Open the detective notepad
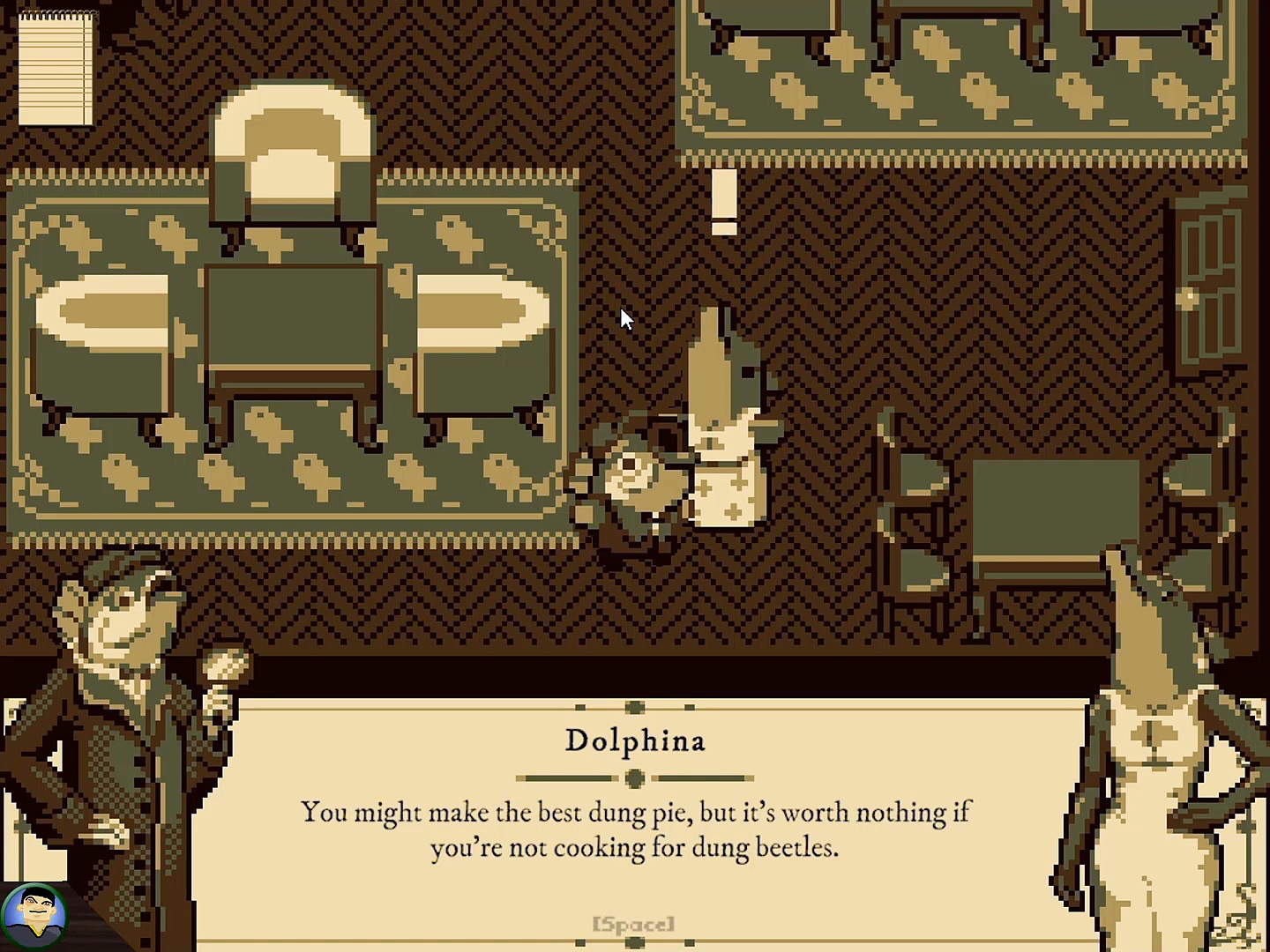Viewport: 1270px width, 952px height. point(56,68)
